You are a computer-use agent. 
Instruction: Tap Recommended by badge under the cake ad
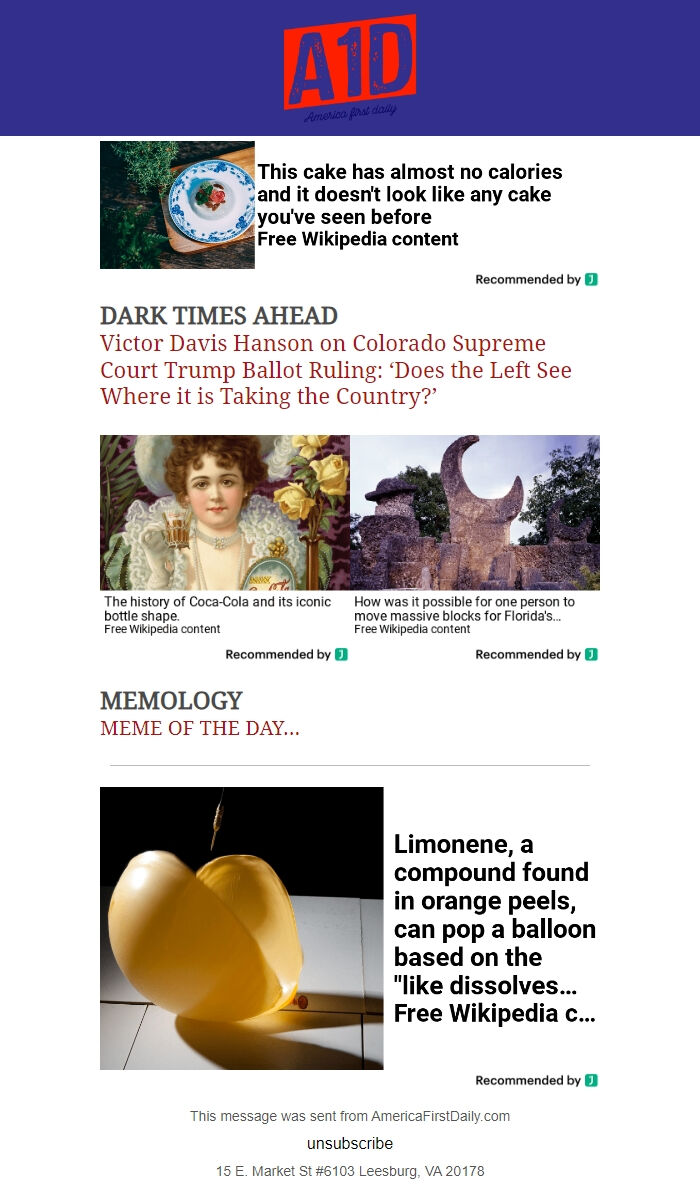[536, 280]
